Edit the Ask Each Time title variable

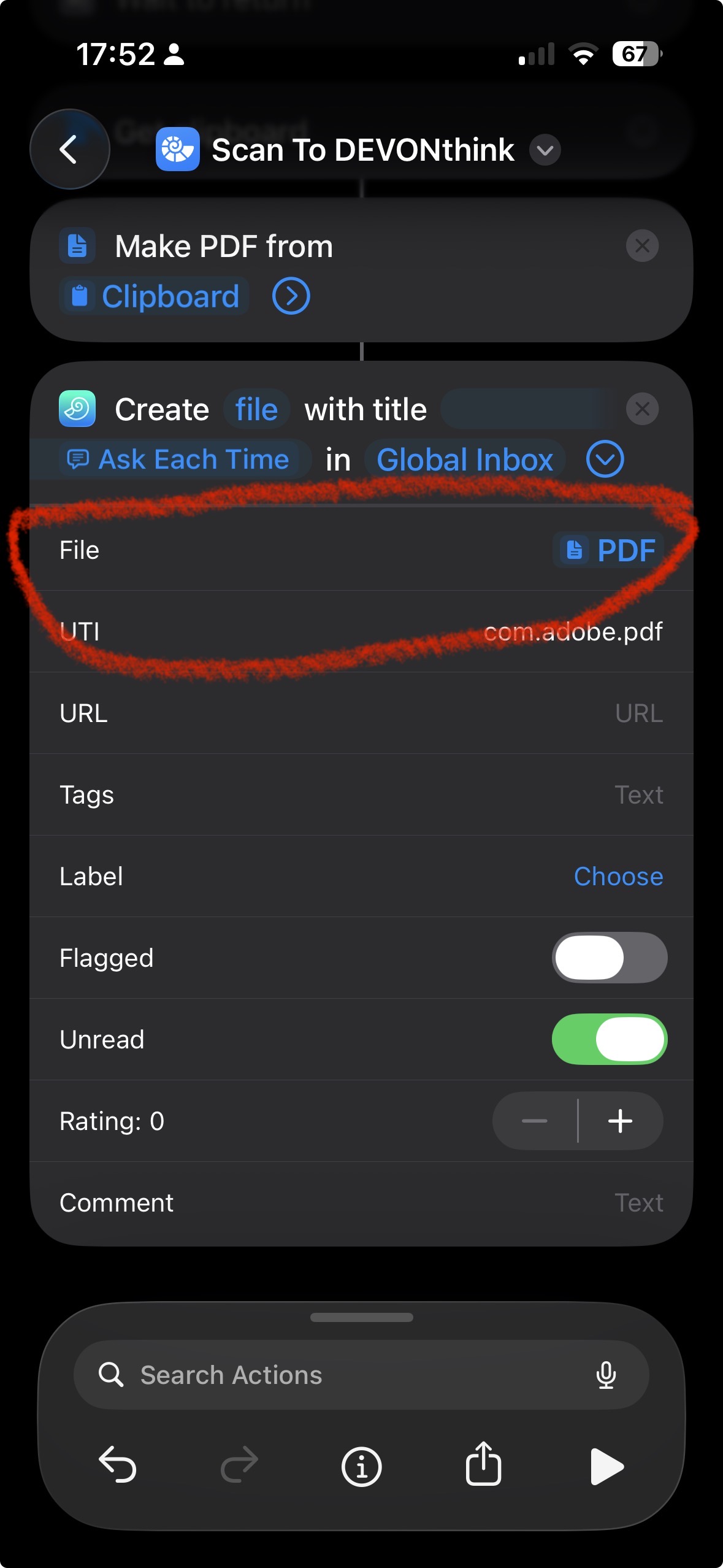pos(178,459)
